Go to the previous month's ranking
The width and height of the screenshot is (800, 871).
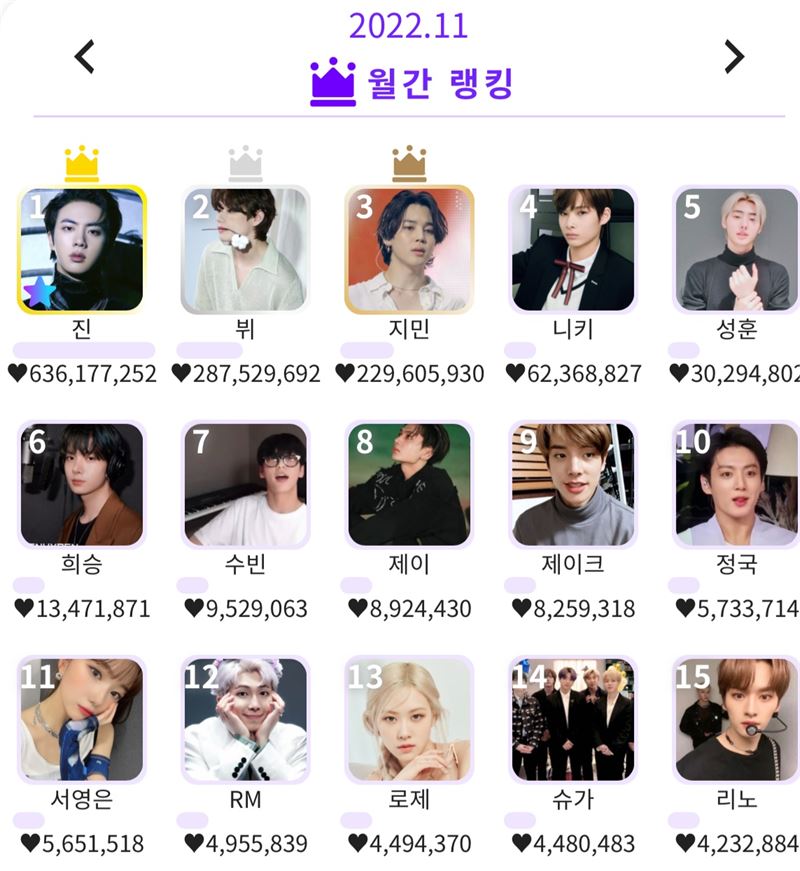[85, 57]
